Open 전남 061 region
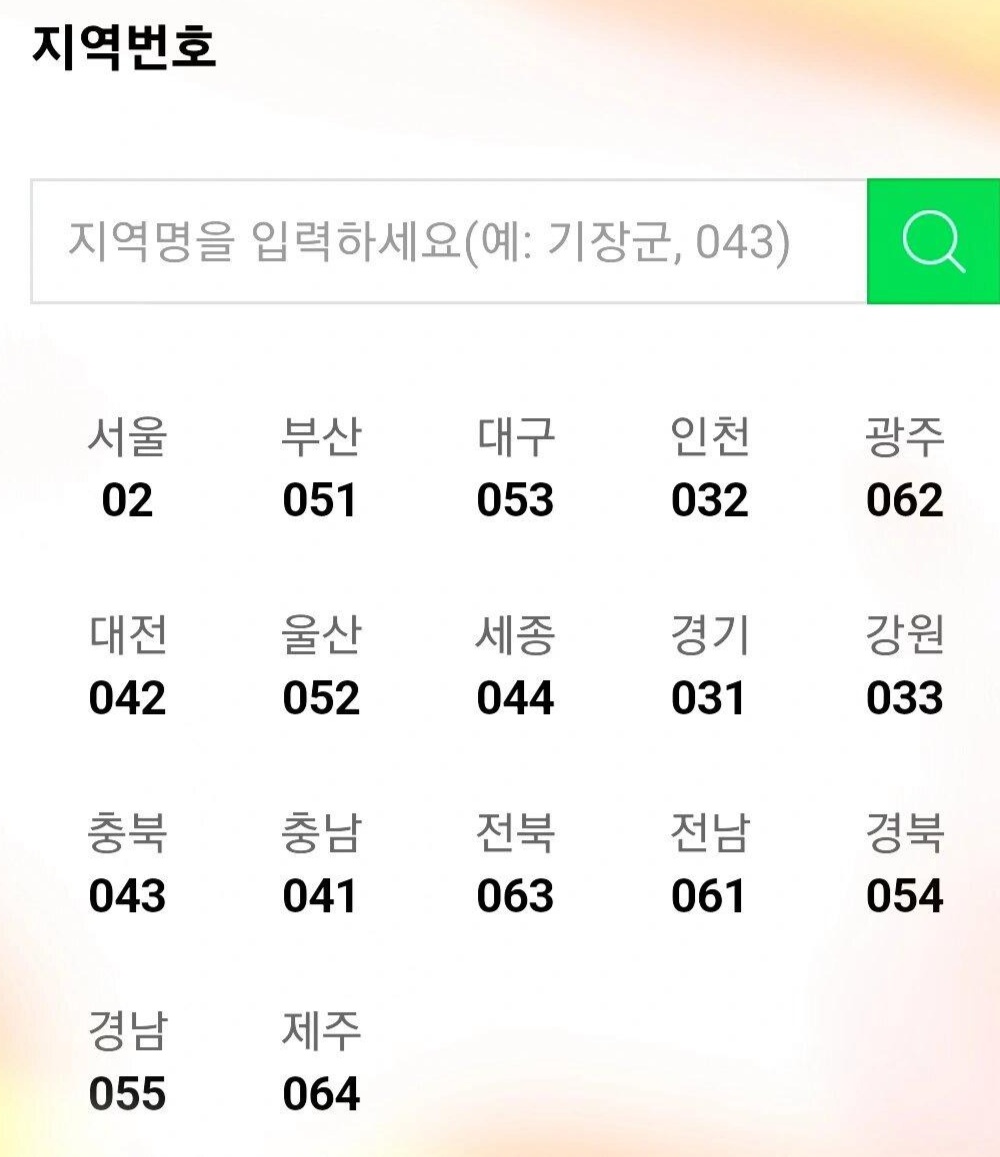1000x1157 pixels. coord(709,865)
